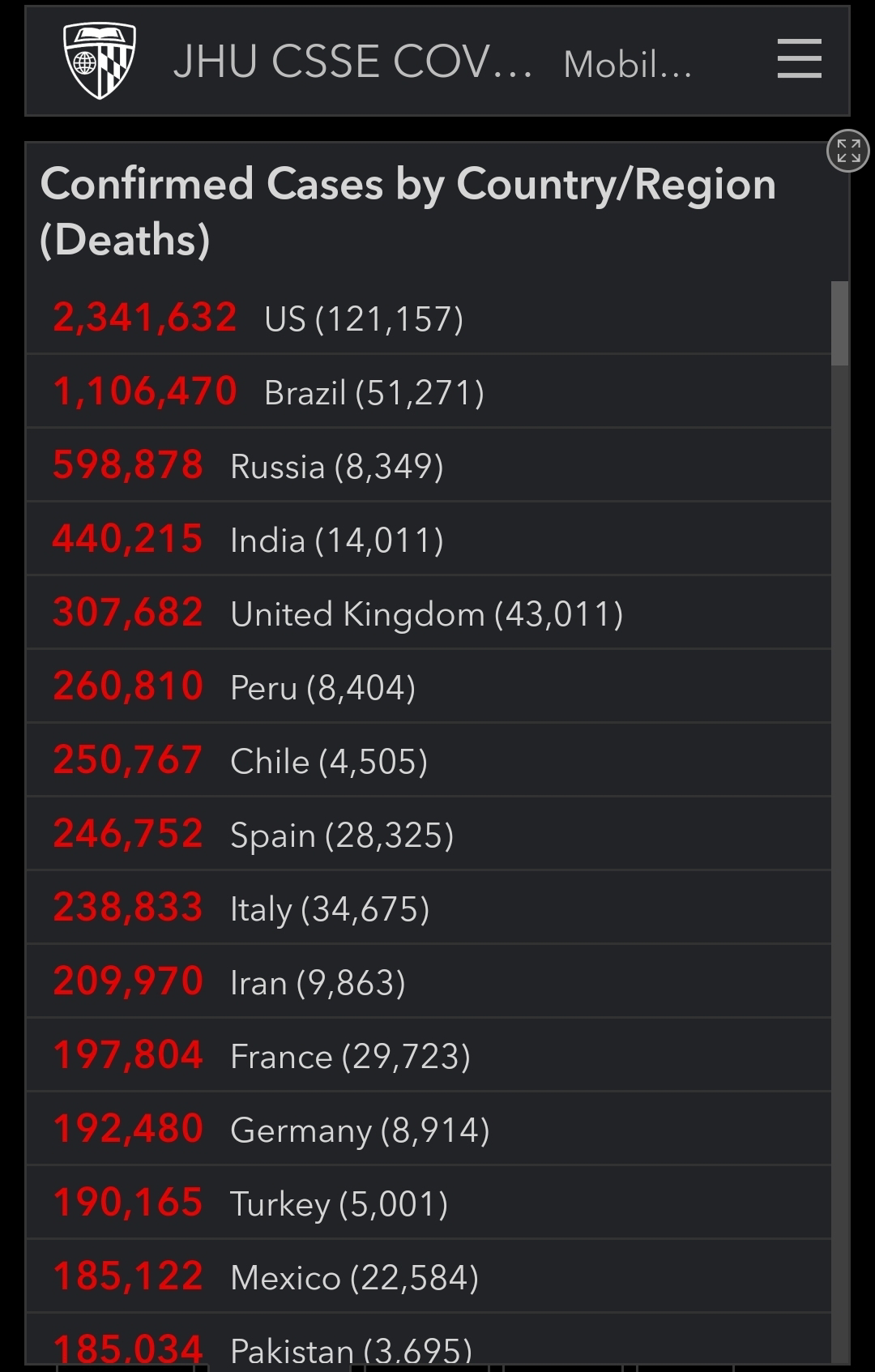
Task: Expand the country list to fullscreen
Action: [848, 151]
